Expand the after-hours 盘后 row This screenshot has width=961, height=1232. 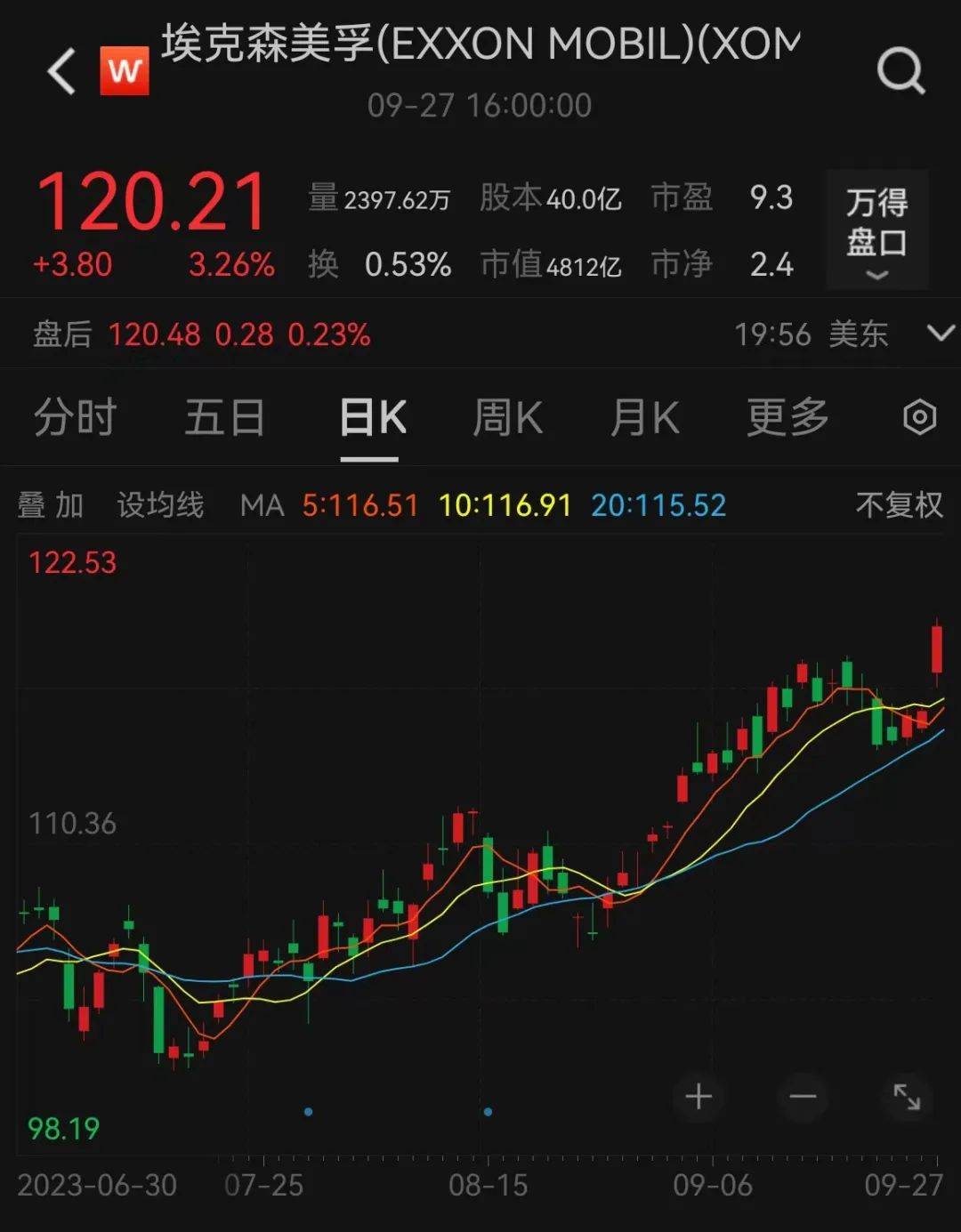[x=940, y=334]
